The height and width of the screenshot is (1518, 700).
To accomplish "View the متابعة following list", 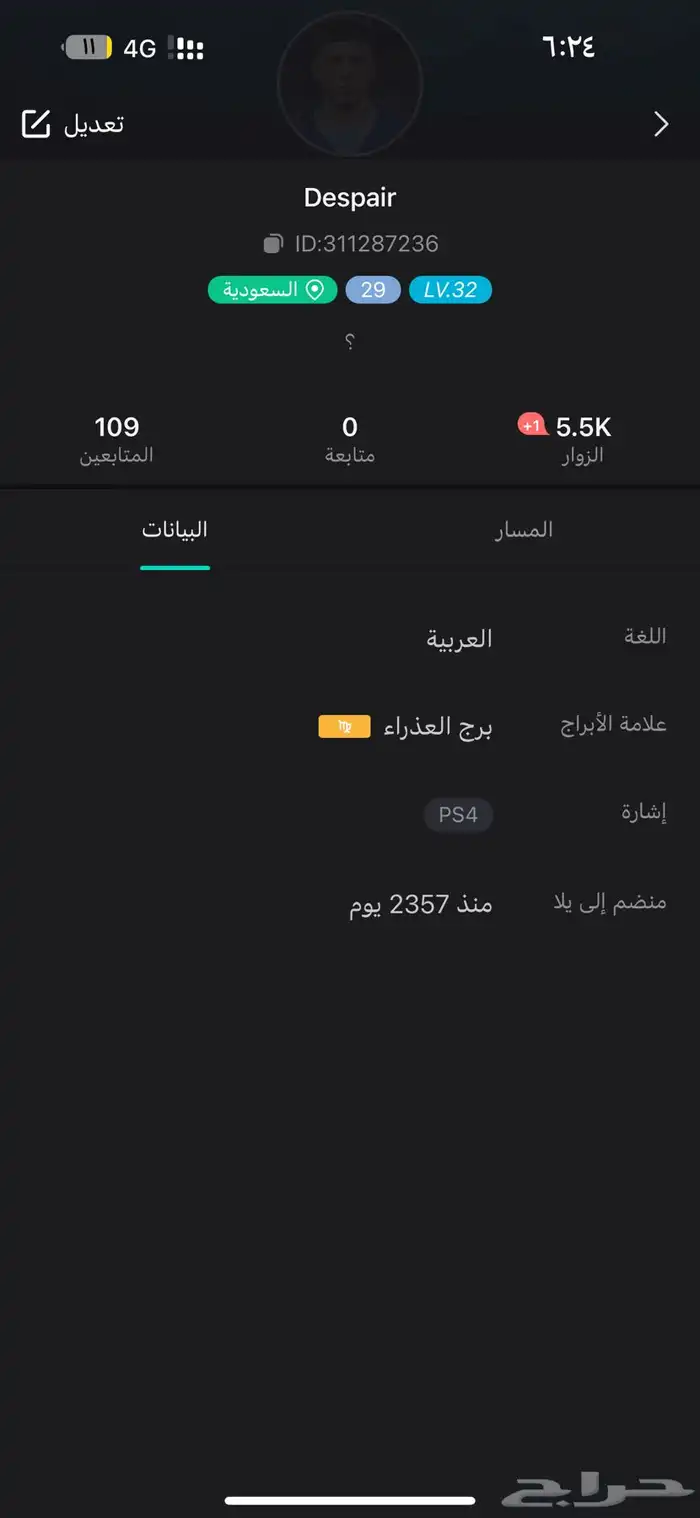I will pos(350,440).
